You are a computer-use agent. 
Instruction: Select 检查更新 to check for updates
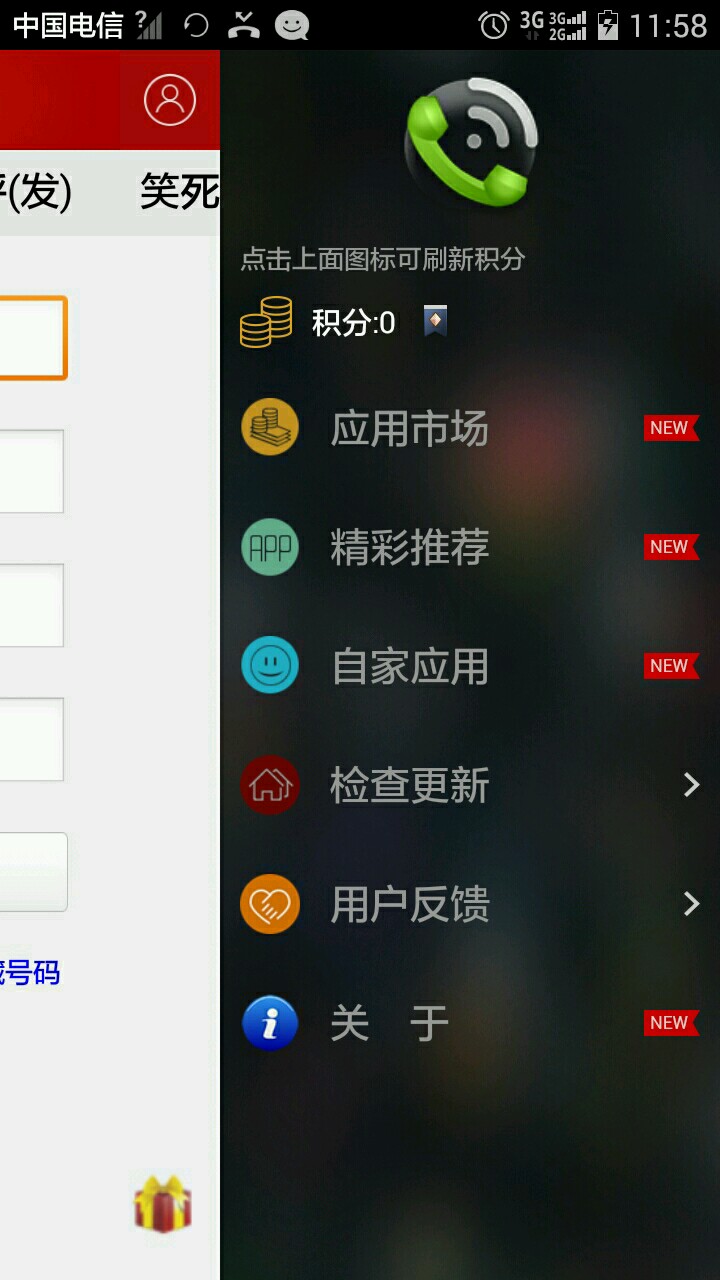(470, 785)
